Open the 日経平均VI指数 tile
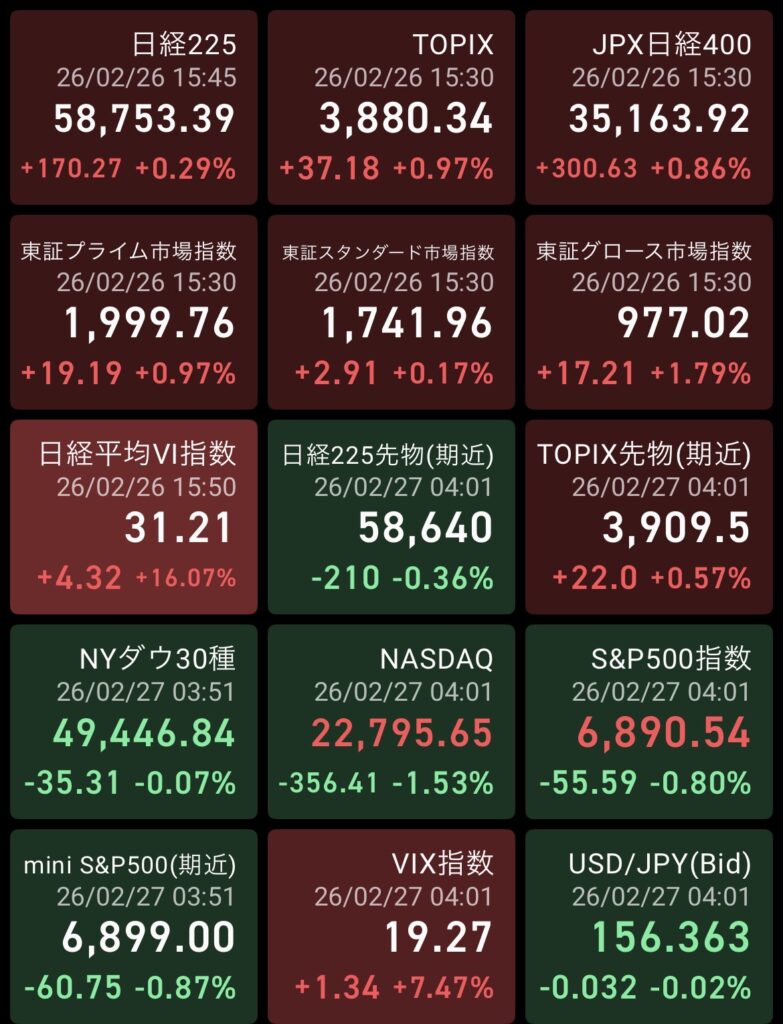 click(x=134, y=516)
